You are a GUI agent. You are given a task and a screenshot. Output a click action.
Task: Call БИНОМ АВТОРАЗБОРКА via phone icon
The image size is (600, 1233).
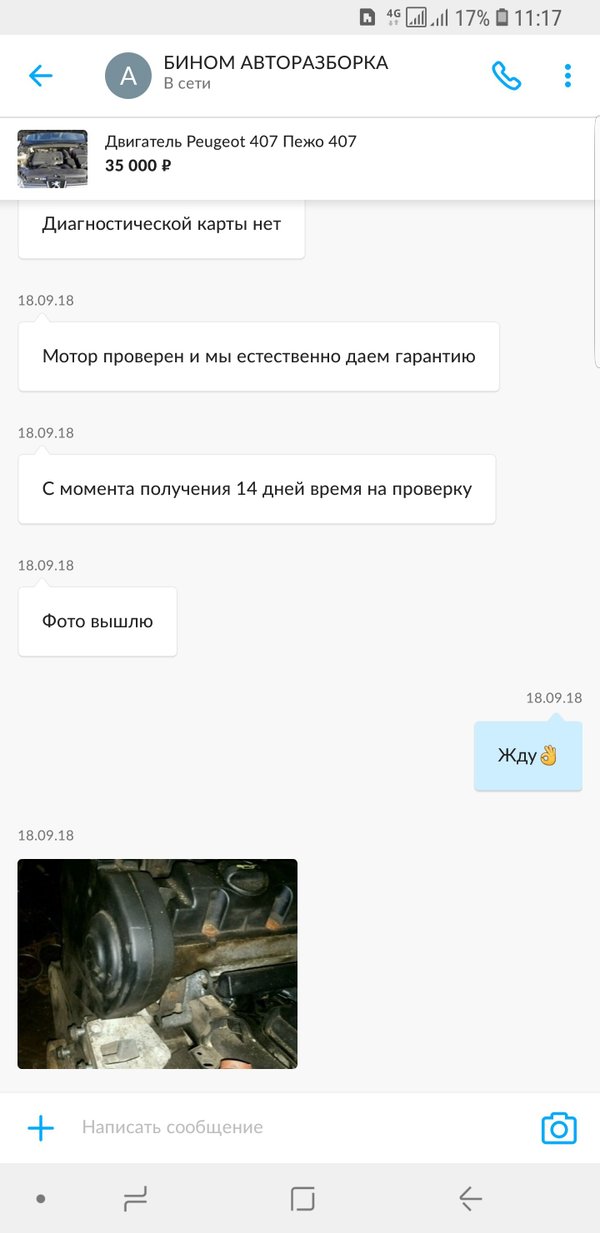[506, 76]
